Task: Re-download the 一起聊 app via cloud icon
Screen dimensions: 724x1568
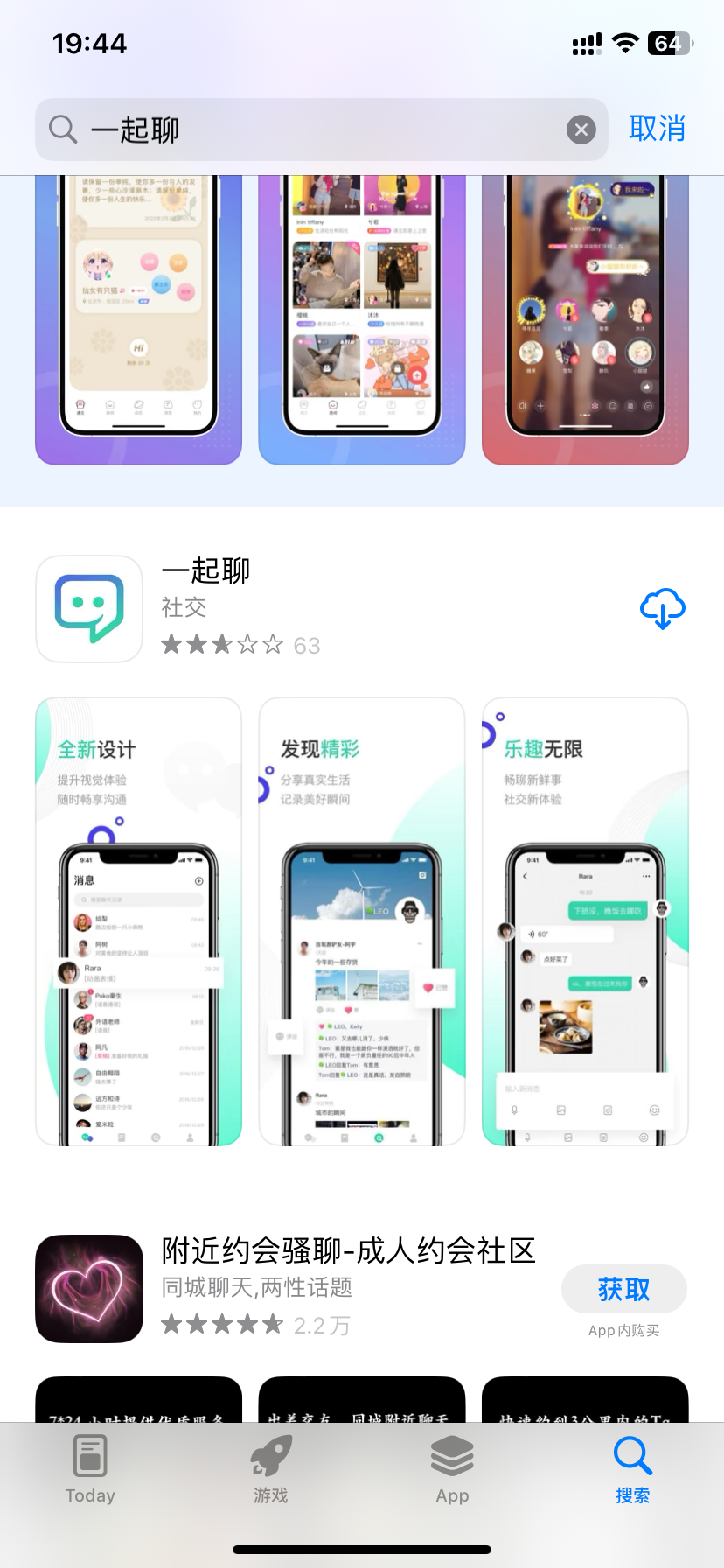Action: pyautogui.click(x=663, y=609)
